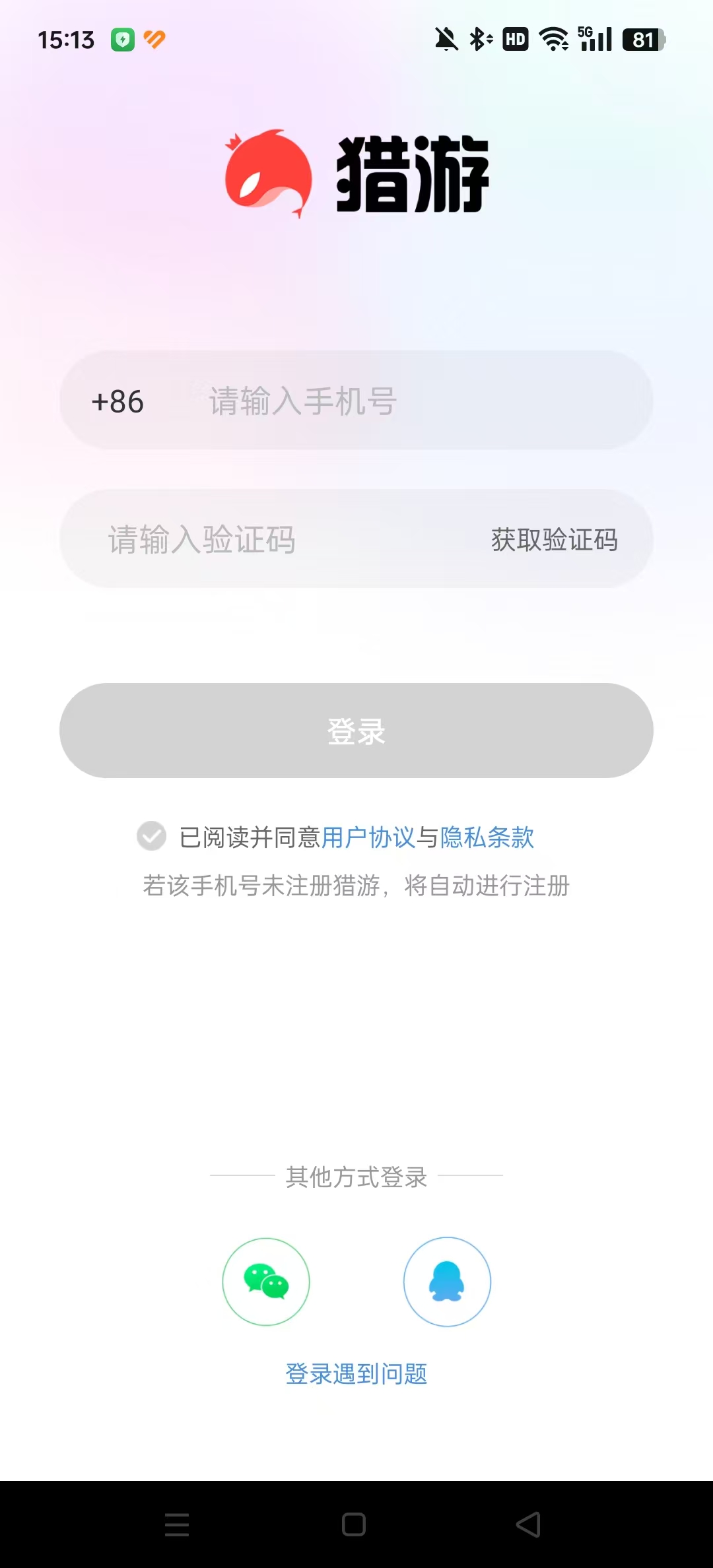Open 登录遇到问题 login help

[356, 1374]
